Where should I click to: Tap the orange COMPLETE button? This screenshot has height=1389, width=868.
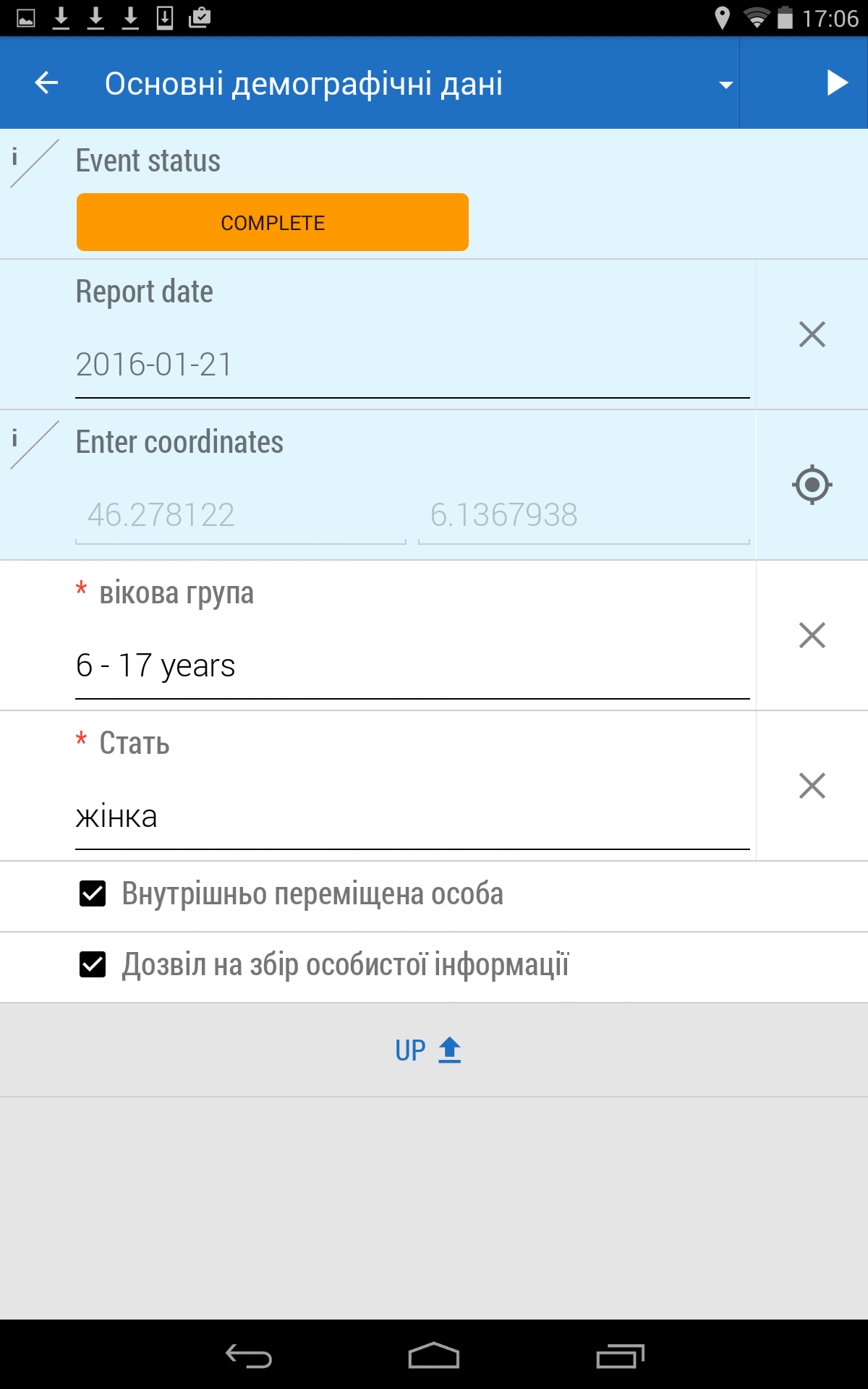(273, 222)
